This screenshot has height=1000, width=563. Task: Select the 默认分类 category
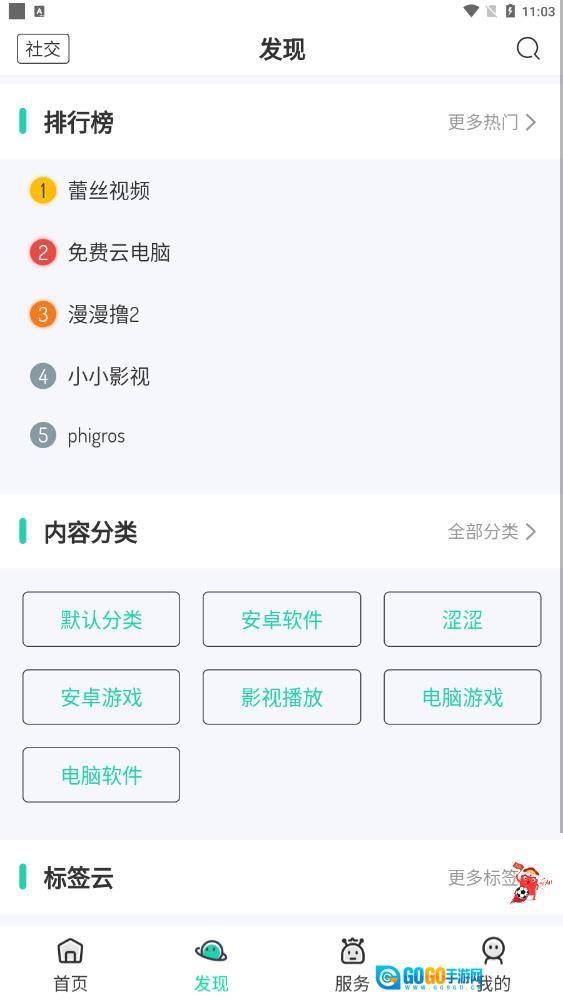[101, 619]
